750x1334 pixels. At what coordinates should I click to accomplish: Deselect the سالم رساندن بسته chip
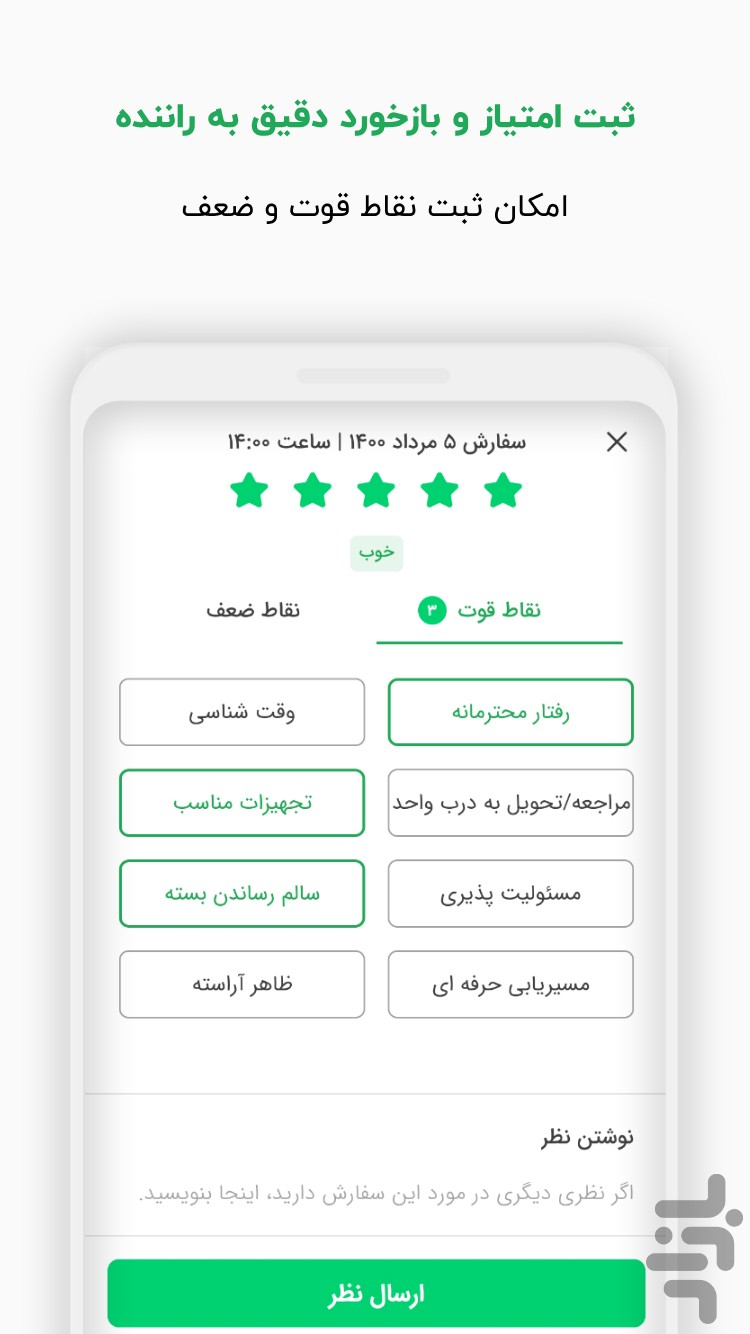[242, 894]
